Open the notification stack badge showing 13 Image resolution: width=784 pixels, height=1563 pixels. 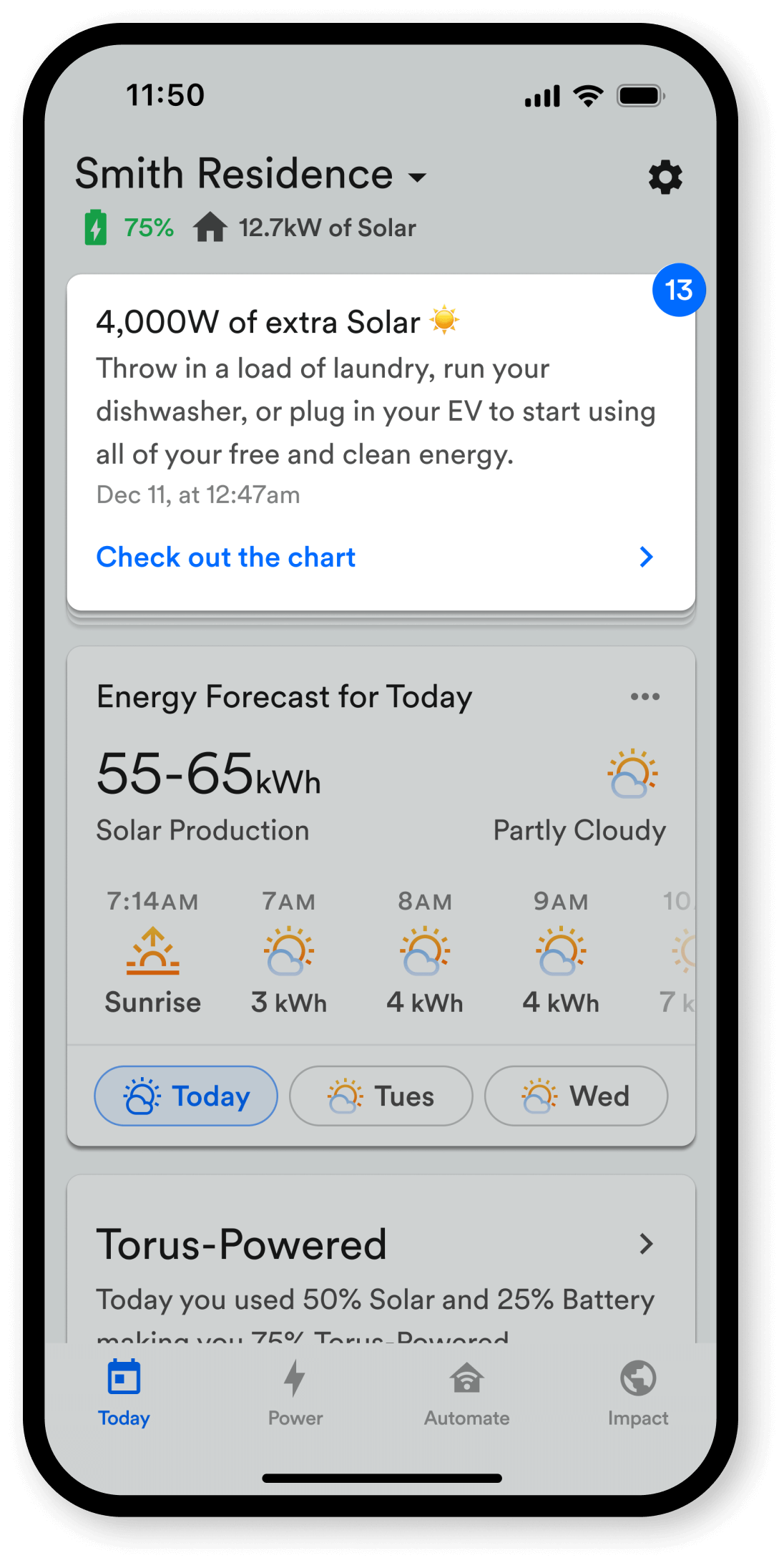pyautogui.click(x=678, y=290)
